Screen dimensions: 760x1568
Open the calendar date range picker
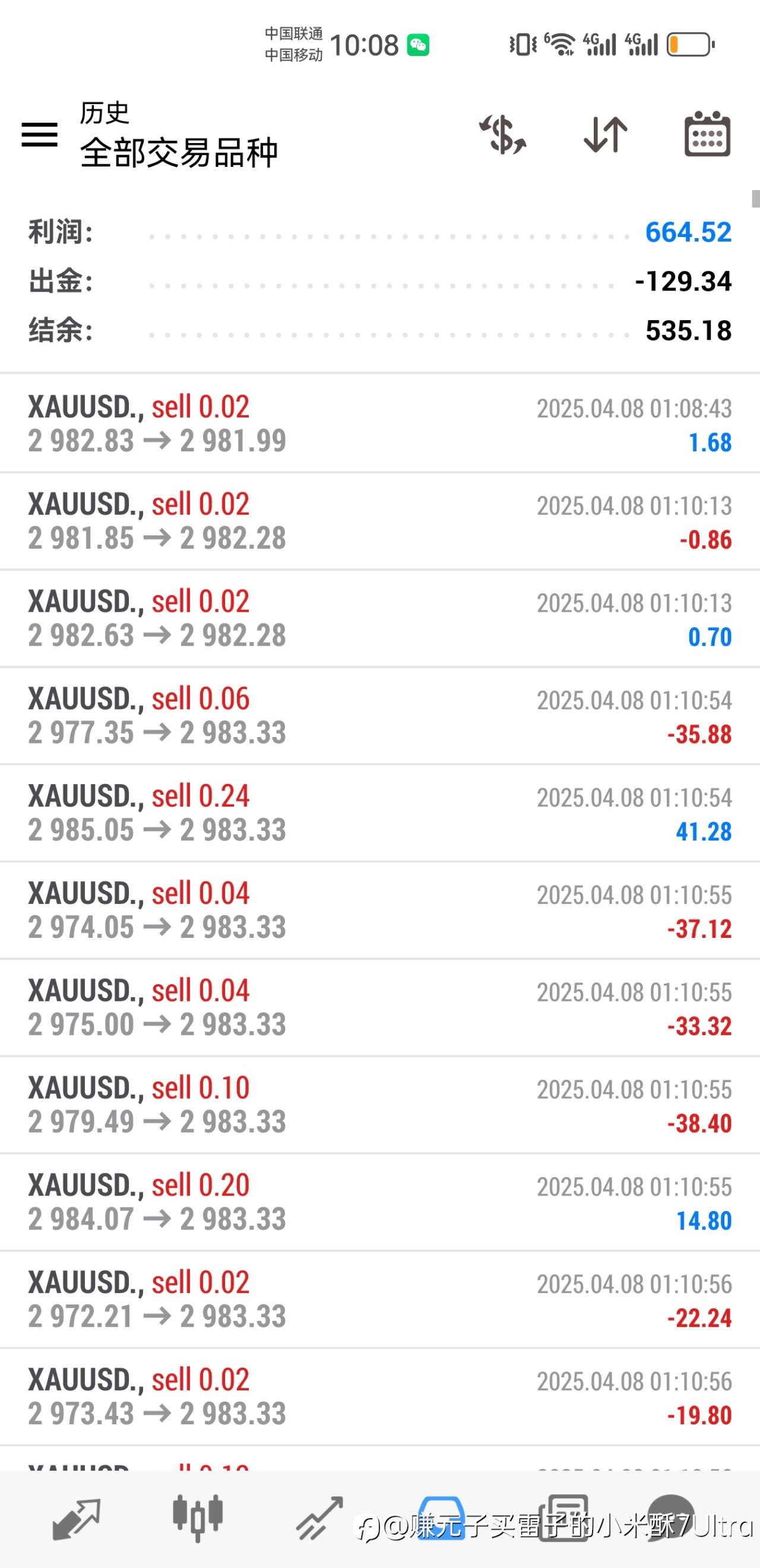[707, 134]
